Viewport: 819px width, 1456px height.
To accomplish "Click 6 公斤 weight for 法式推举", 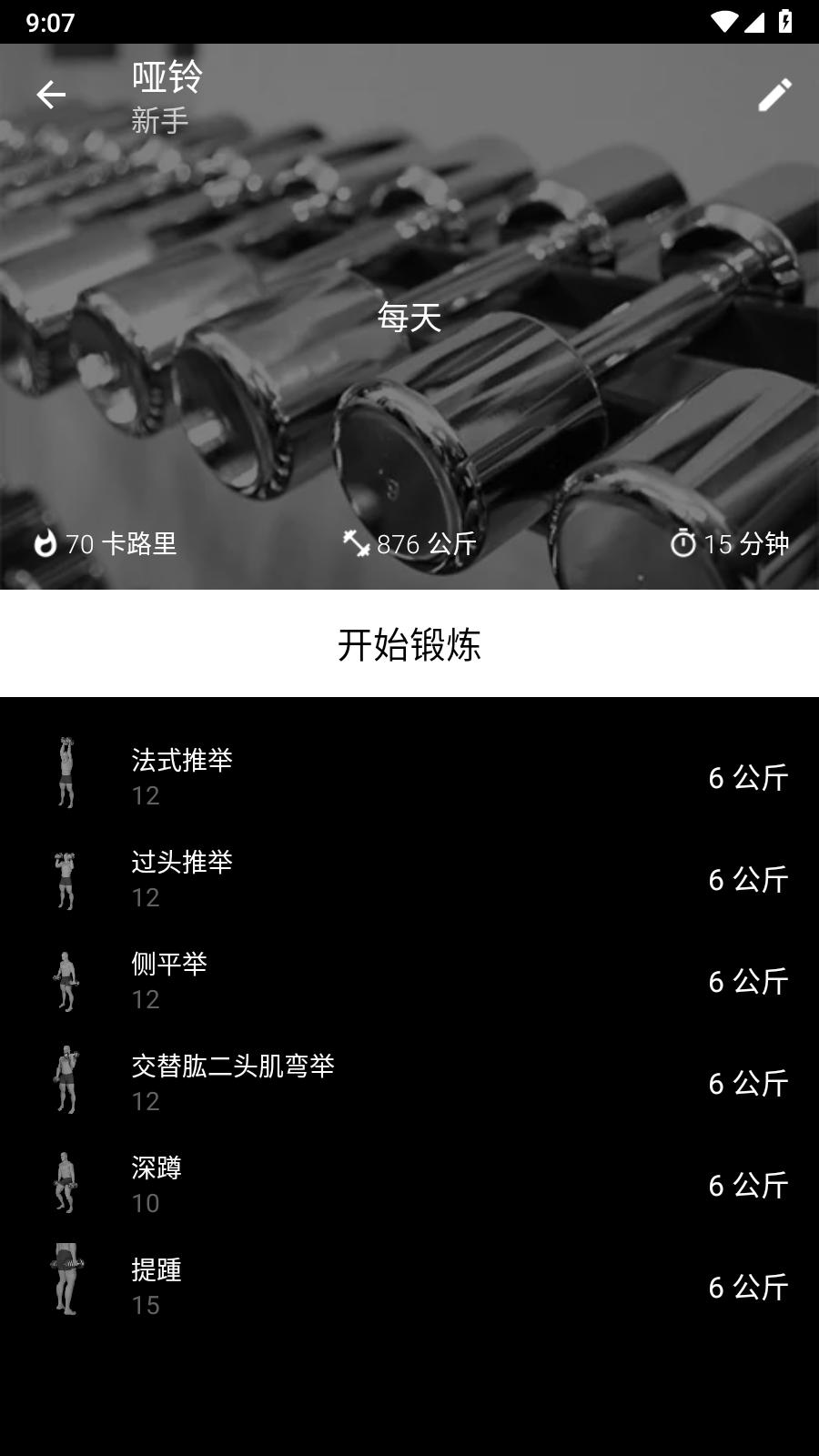I will click(749, 778).
